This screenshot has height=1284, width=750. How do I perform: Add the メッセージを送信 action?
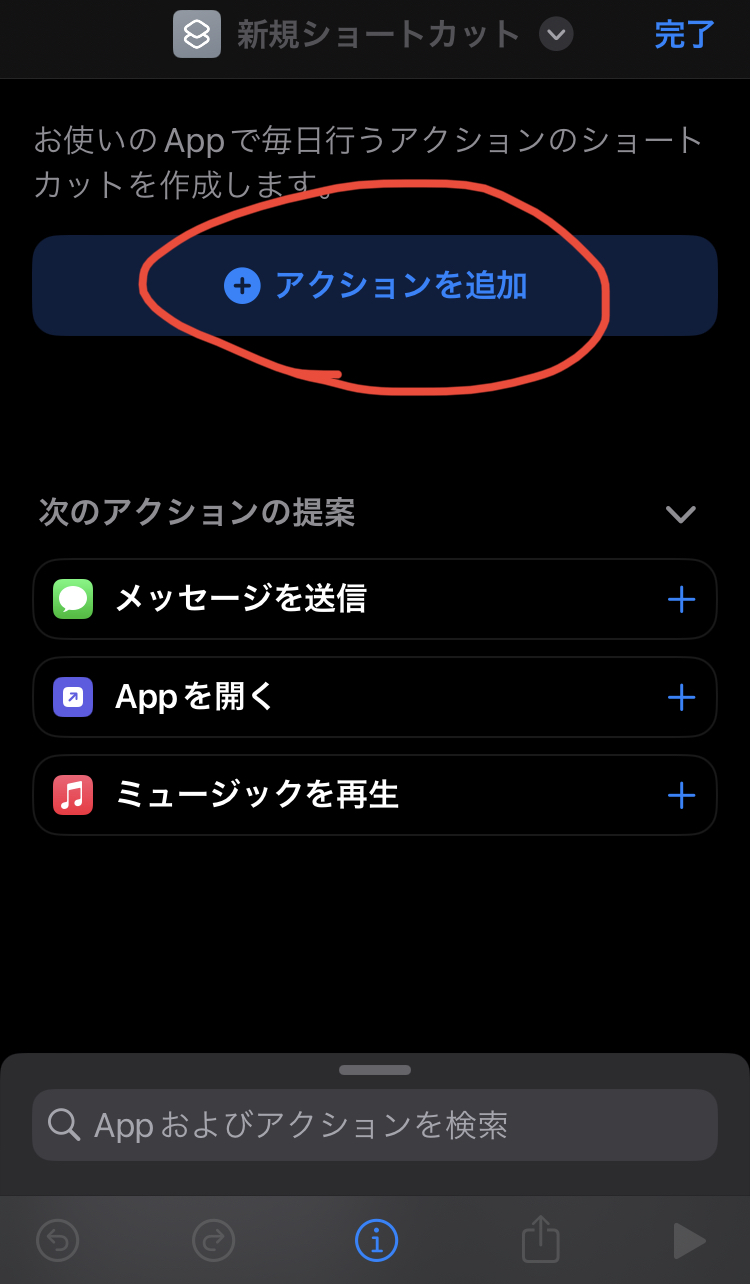point(681,599)
